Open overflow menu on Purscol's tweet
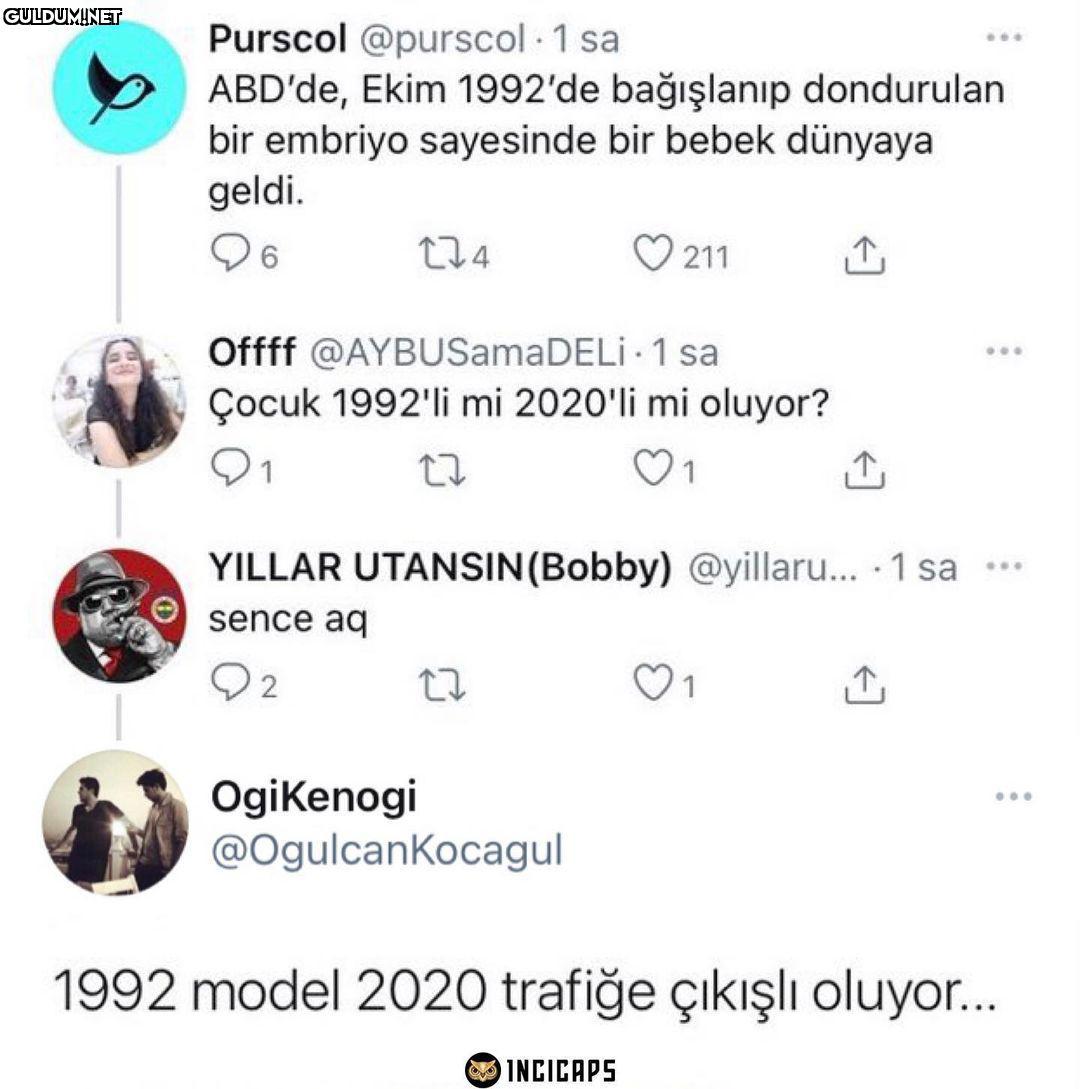This screenshot has height=1089, width=1080. 1003,38
